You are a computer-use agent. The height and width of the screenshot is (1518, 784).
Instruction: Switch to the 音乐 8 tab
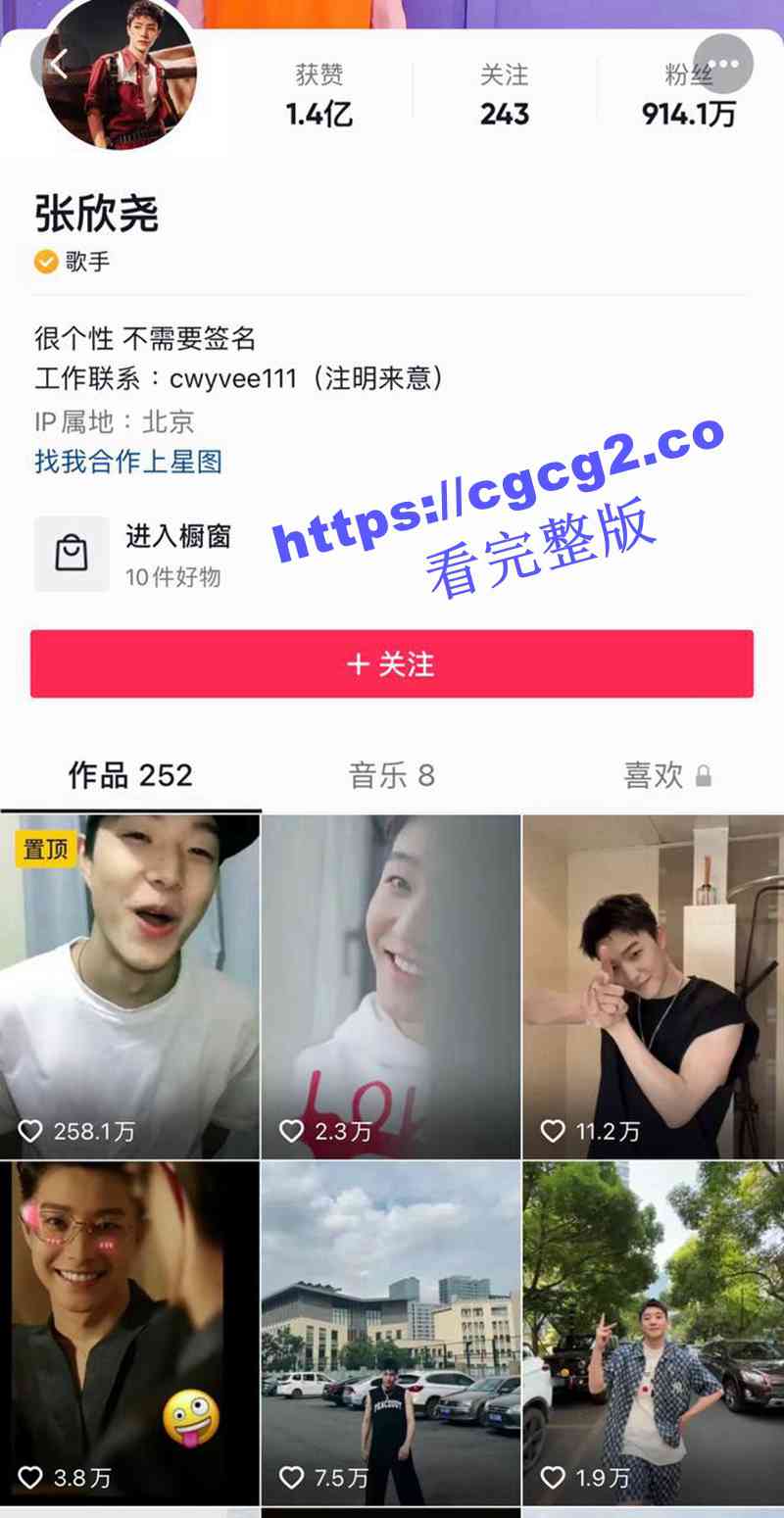[391, 775]
